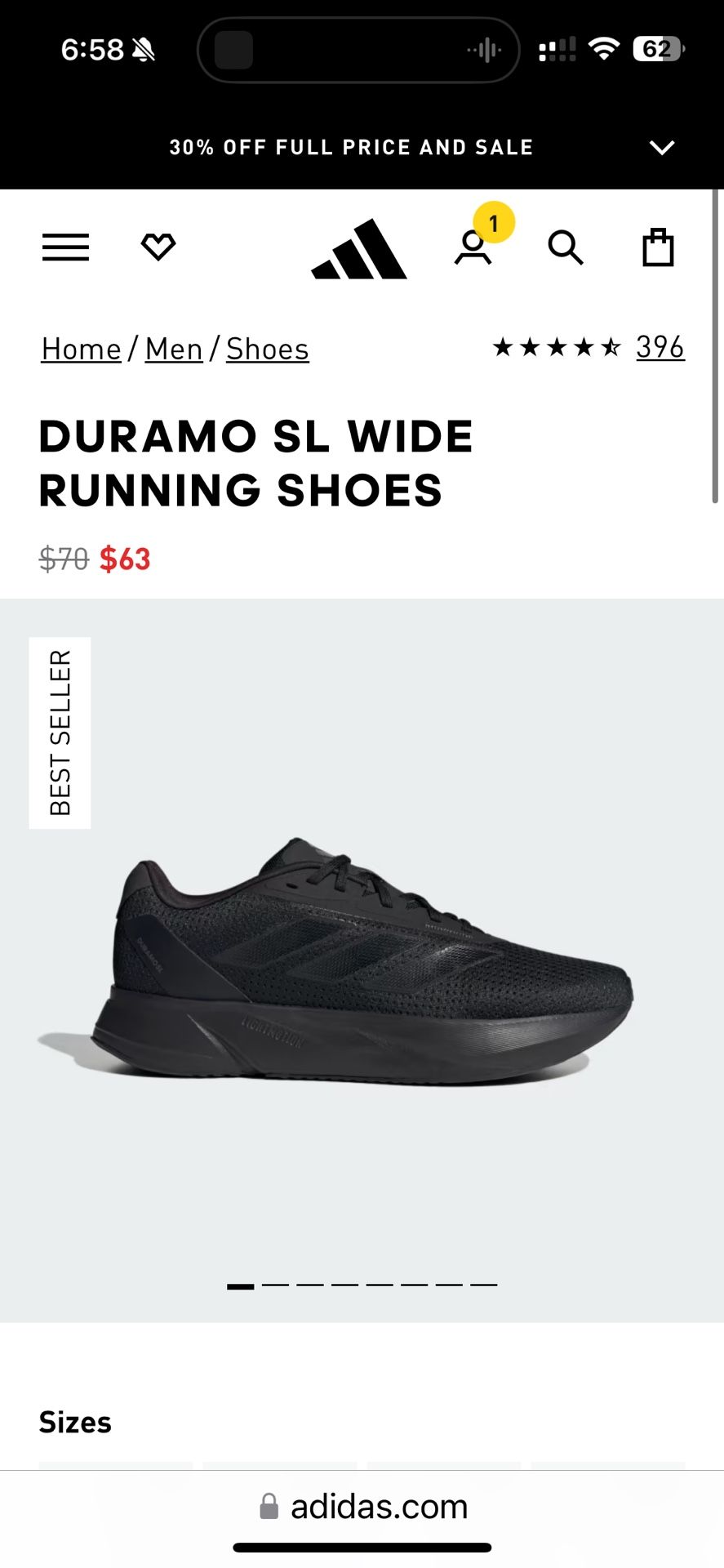724x1568 pixels.
Task: Expand the 30% off promo banner
Action: click(662, 148)
